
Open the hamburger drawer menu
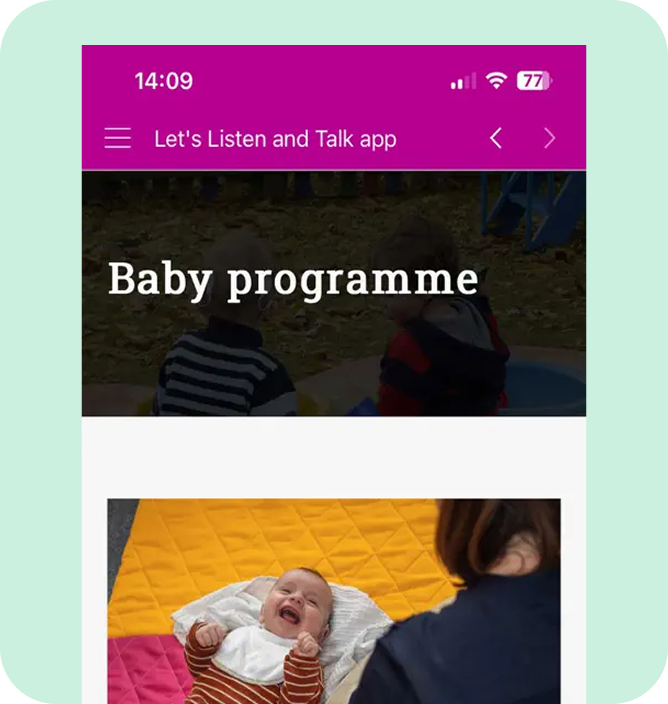coord(117,139)
